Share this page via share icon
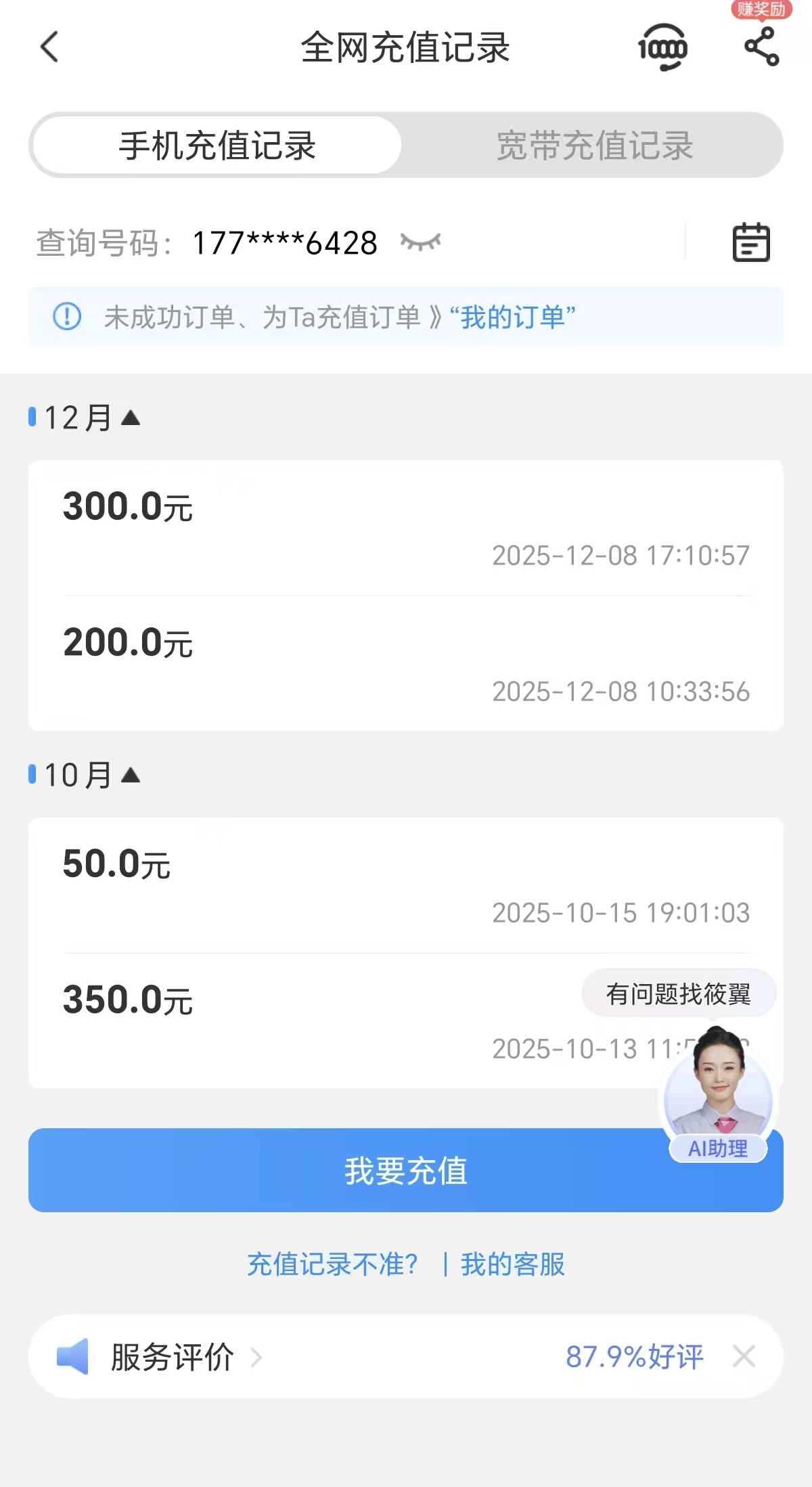812x1487 pixels. 762,47
